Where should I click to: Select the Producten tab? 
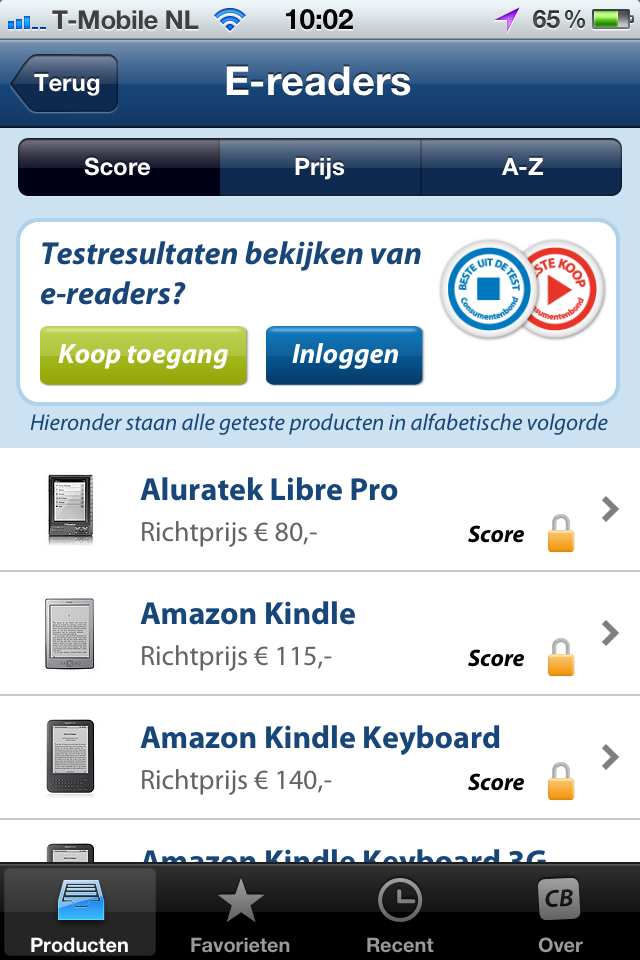tap(80, 915)
